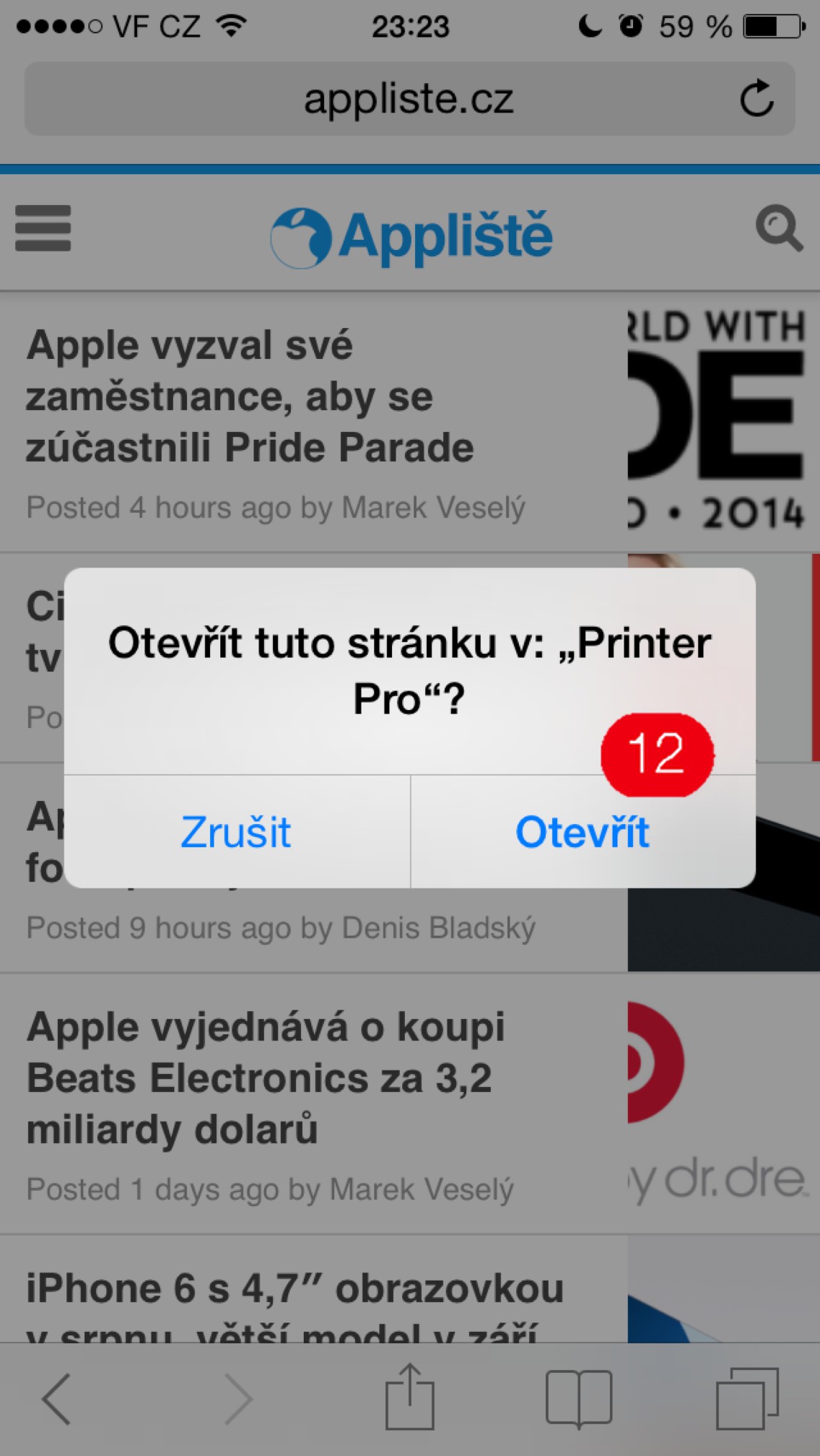Screen dimensions: 820x1456
Task: Show open Safari tabs
Action: [x=746, y=1398]
